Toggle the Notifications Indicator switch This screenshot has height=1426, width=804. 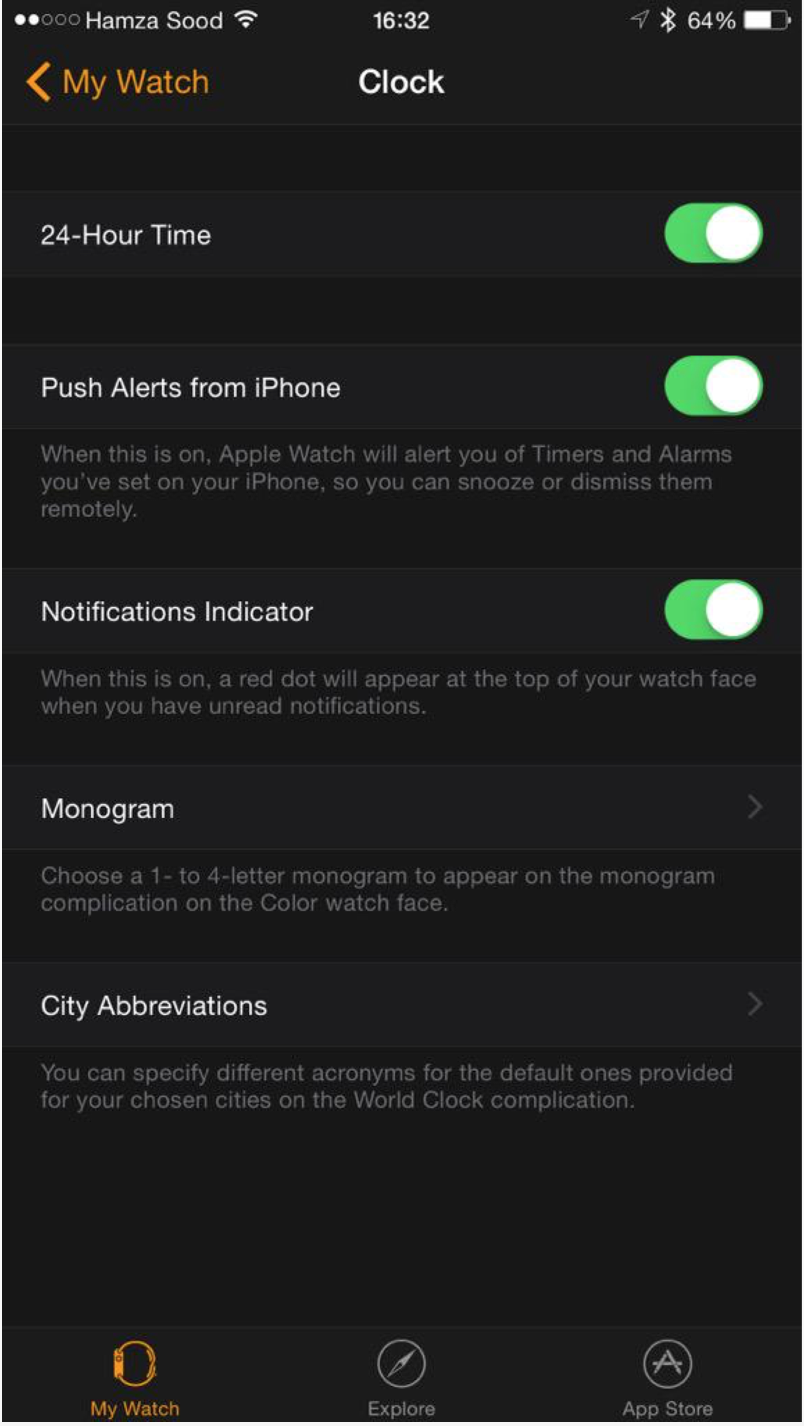[713, 611]
